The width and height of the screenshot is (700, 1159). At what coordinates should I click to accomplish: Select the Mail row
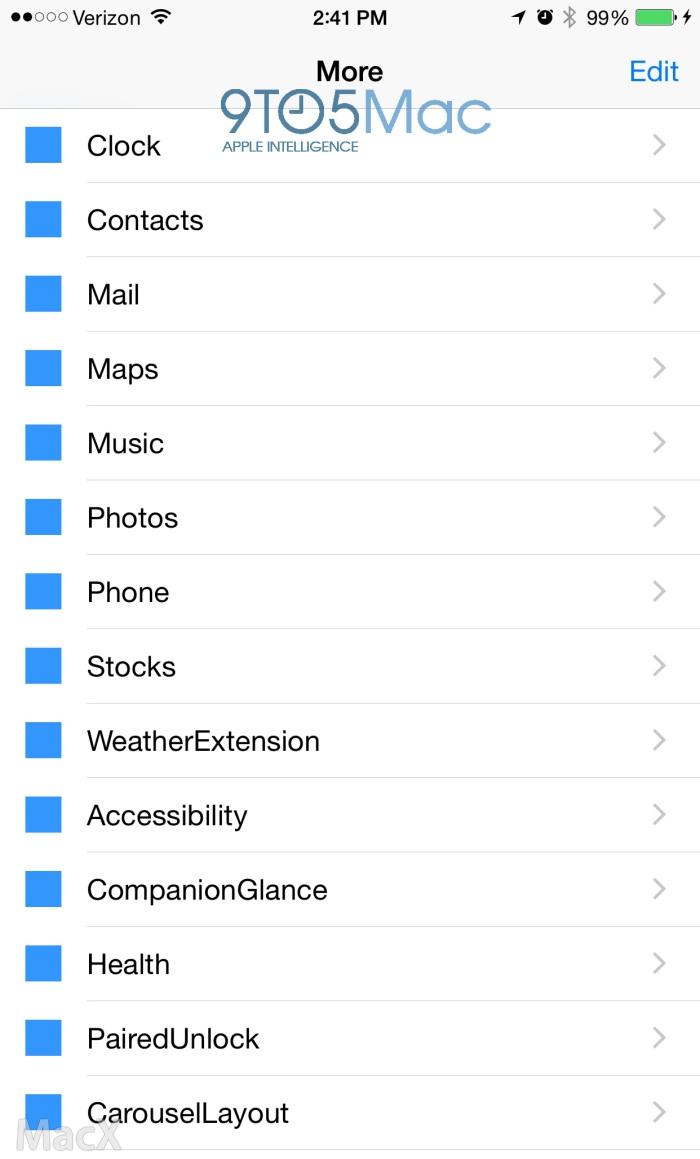350,294
